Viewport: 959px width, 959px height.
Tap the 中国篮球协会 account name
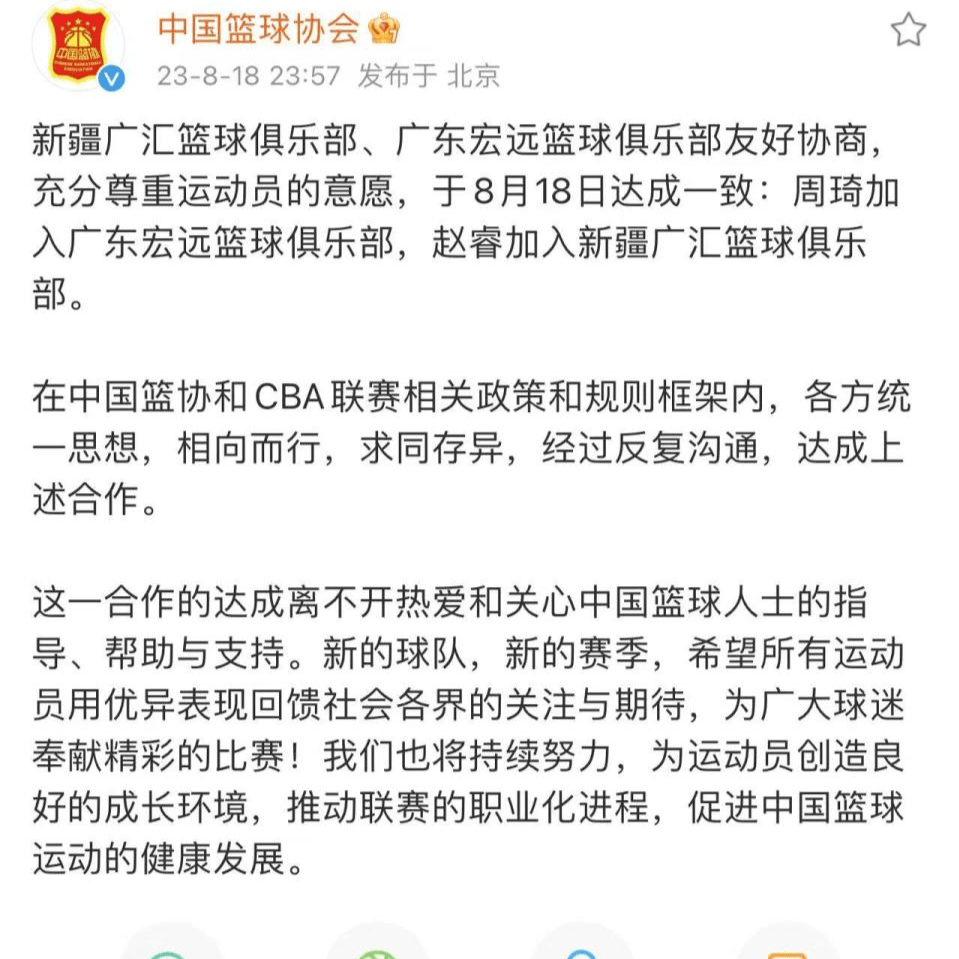pos(258,30)
